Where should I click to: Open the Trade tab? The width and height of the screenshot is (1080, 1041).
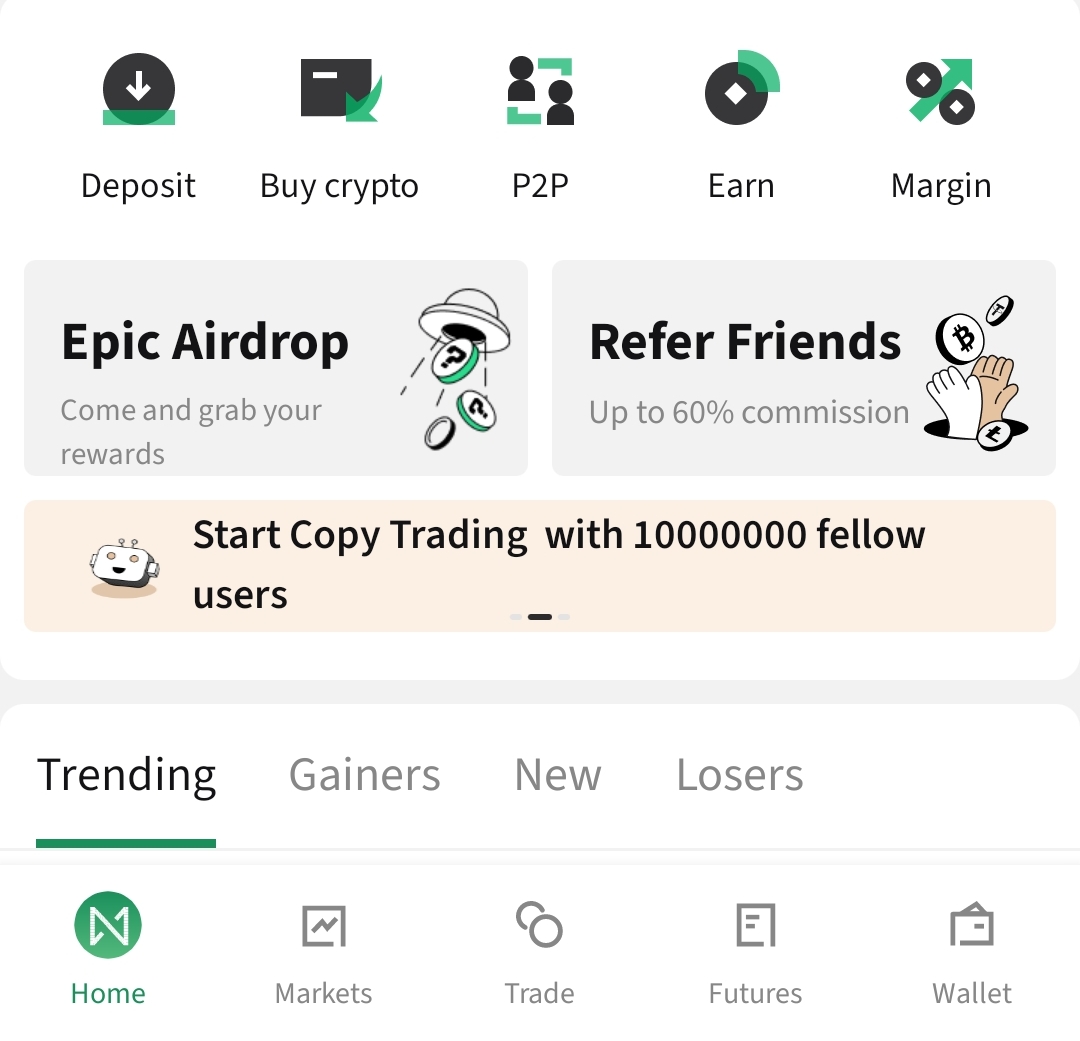[x=539, y=950]
